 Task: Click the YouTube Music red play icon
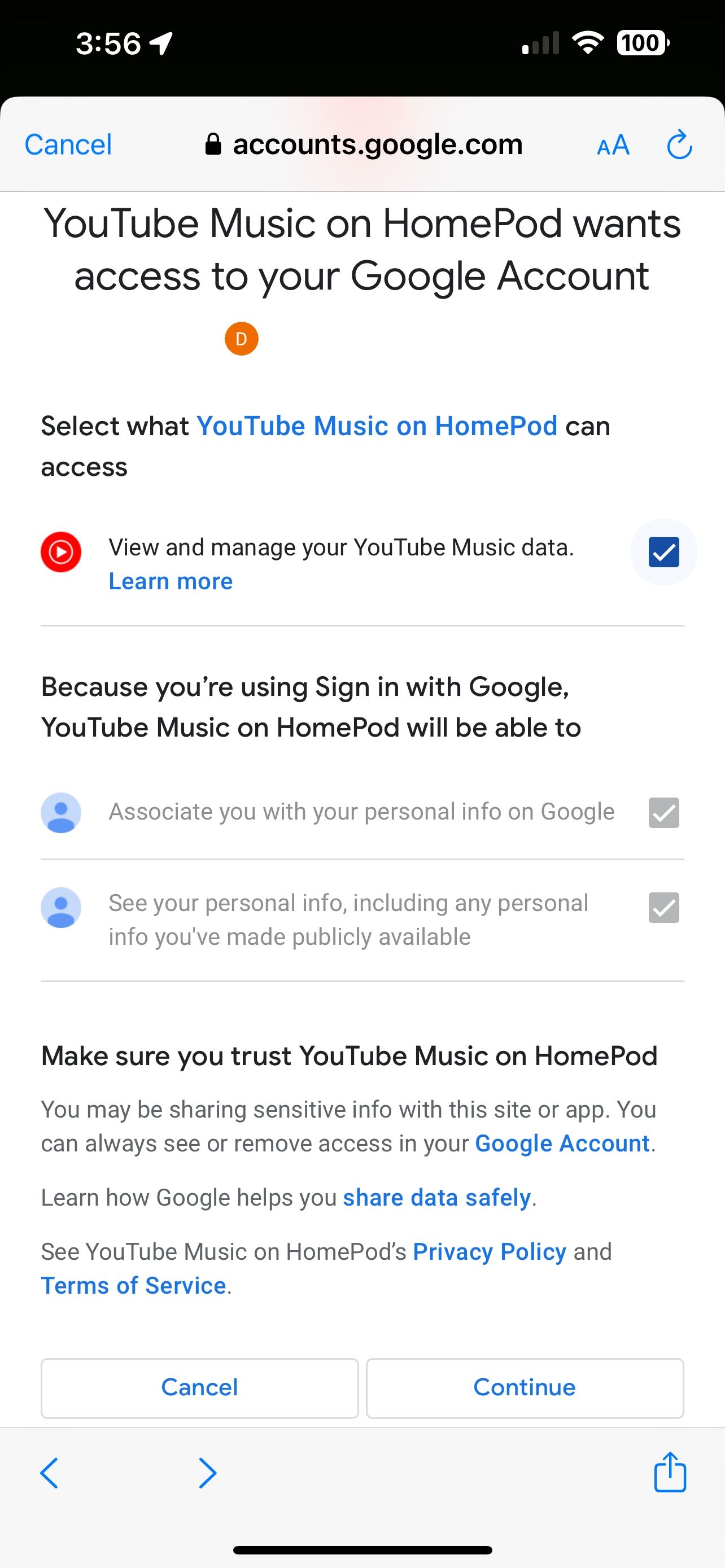pos(61,551)
